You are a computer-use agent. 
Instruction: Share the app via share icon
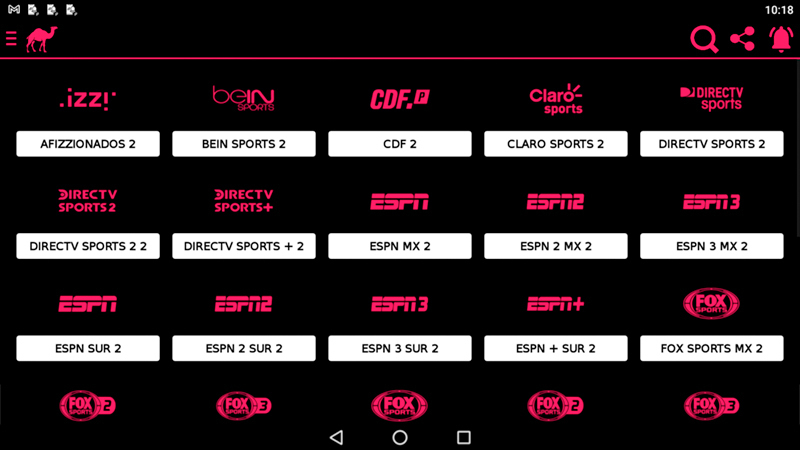742,39
